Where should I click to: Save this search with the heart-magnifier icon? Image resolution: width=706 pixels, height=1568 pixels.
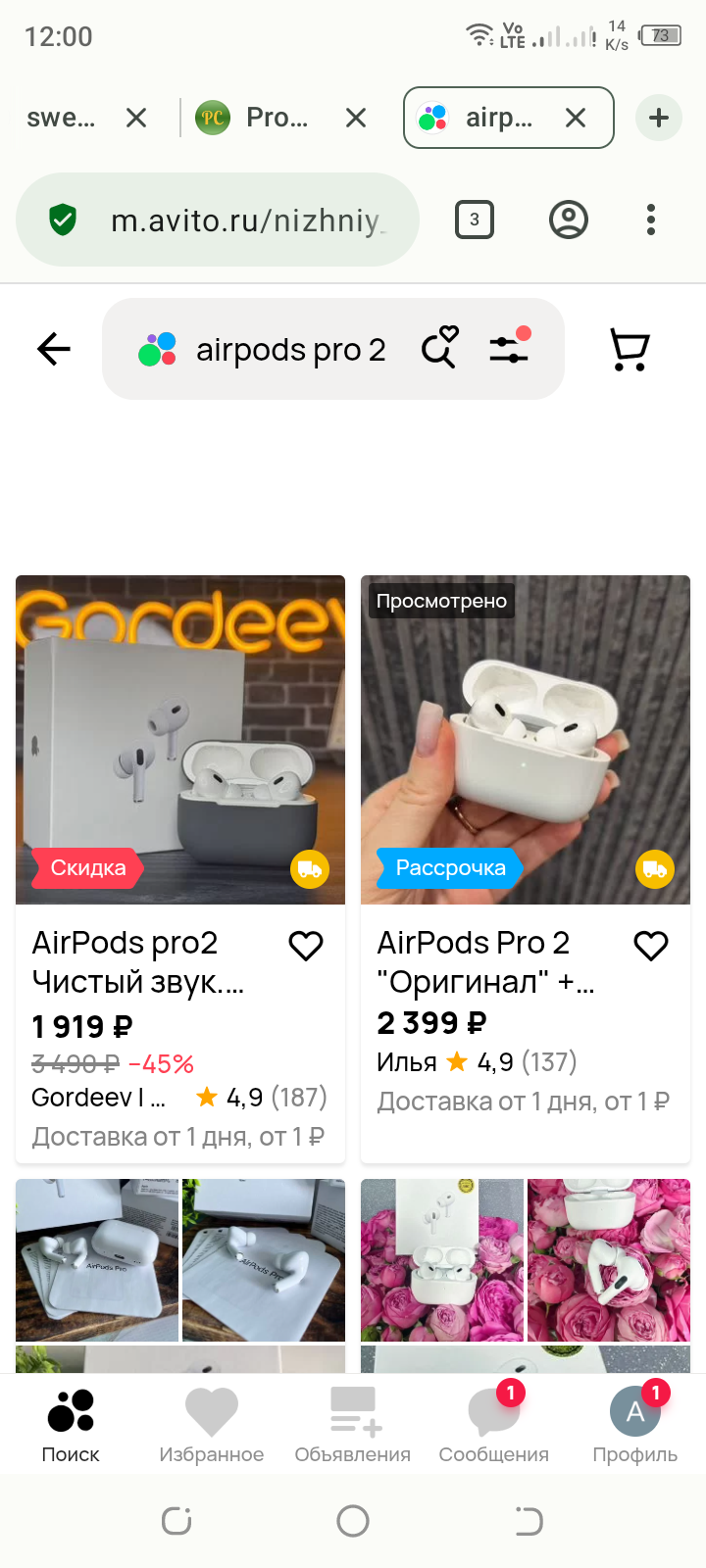[x=439, y=348]
